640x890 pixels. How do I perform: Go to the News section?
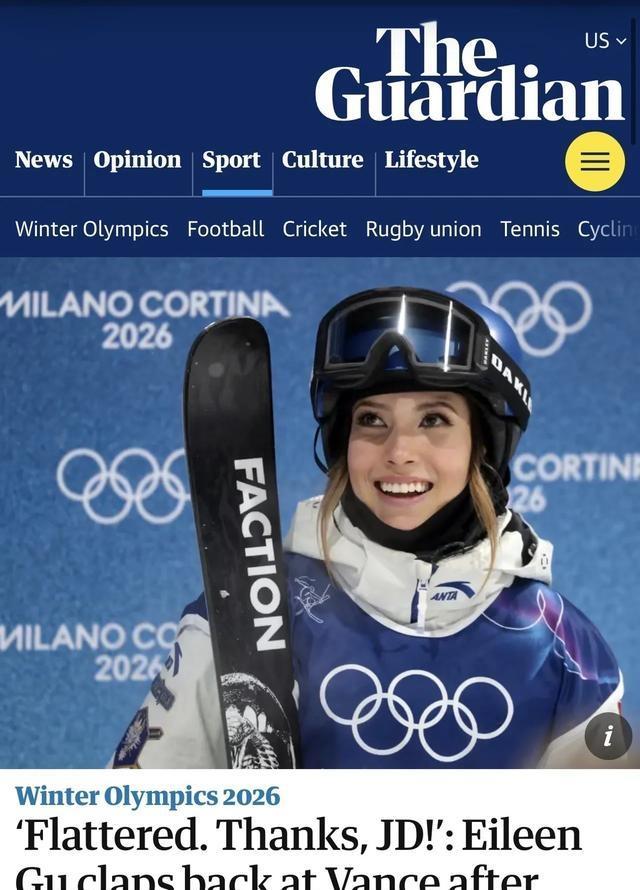44,160
